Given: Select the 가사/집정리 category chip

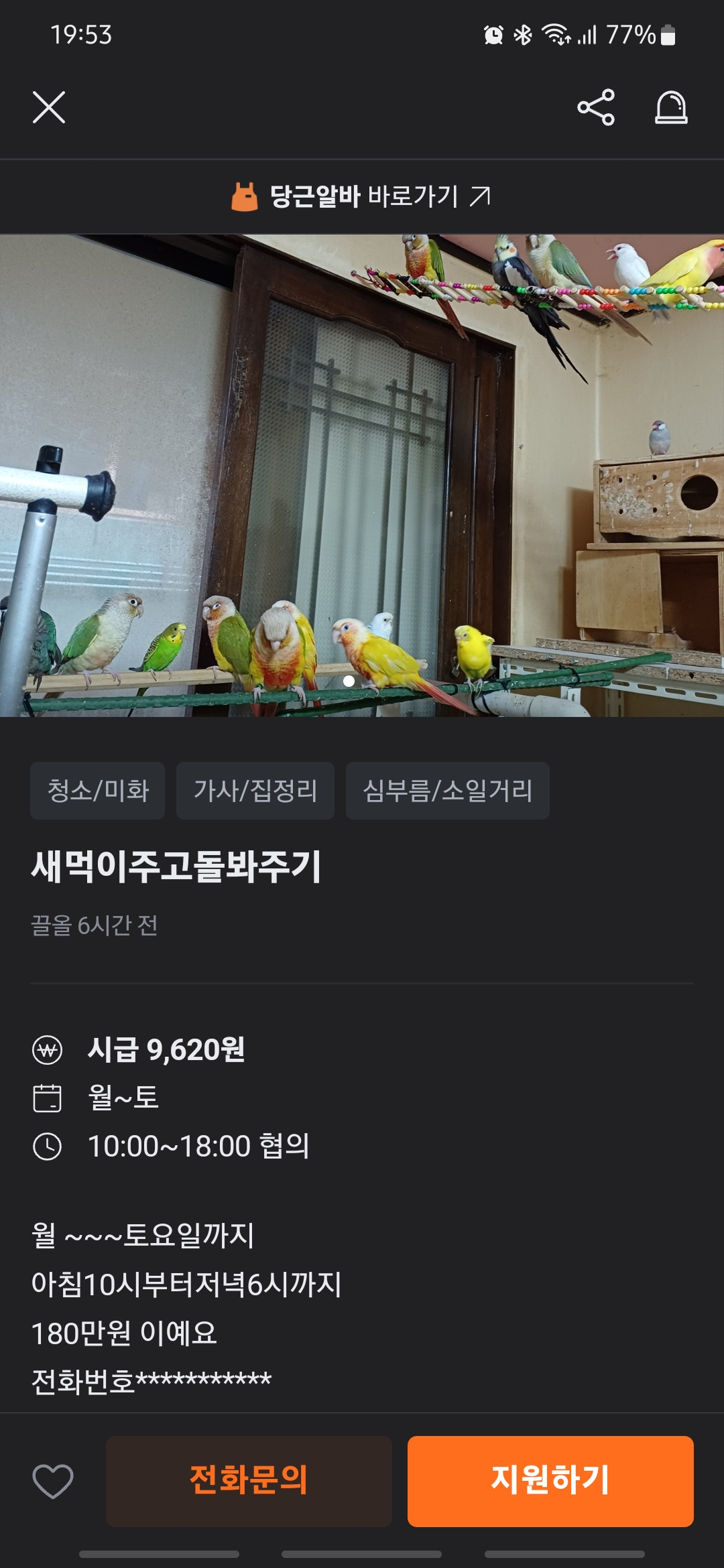Looking at the screenshot, I should (255, 791).
